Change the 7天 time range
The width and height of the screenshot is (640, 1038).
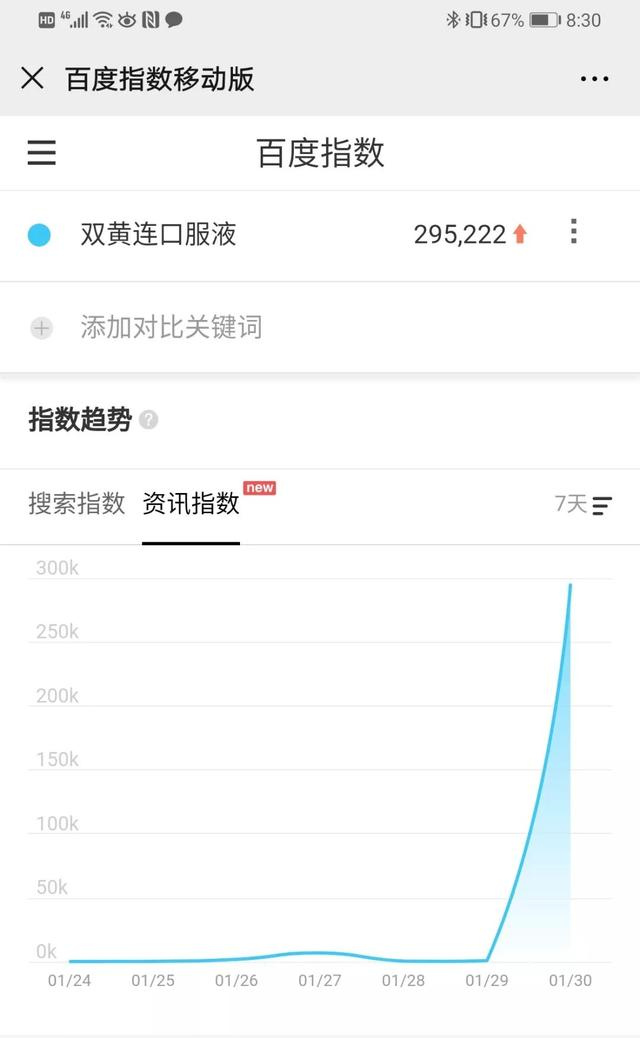[583, 505]
